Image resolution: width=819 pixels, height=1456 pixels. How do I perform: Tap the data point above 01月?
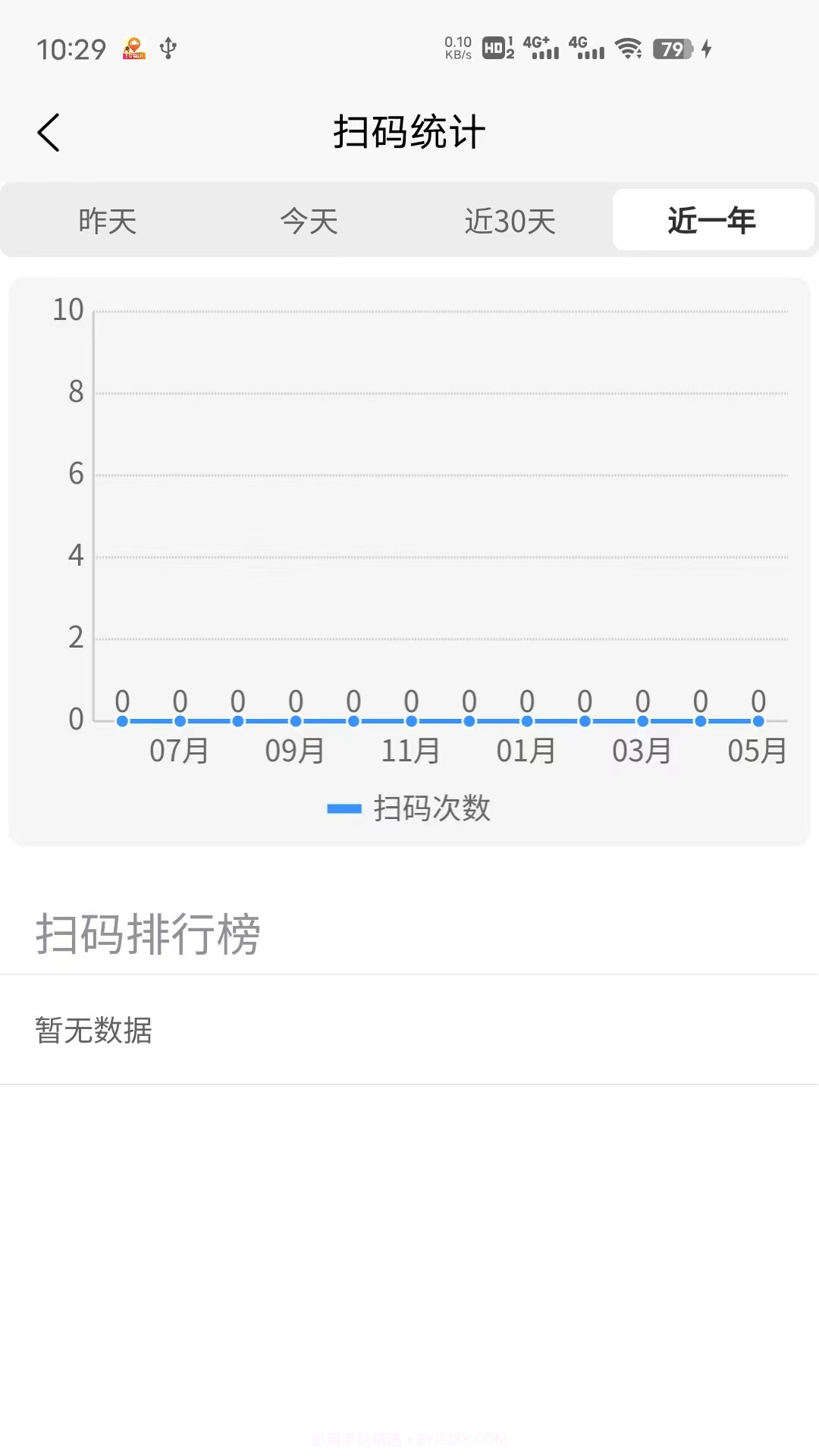[x=526, y=721]
